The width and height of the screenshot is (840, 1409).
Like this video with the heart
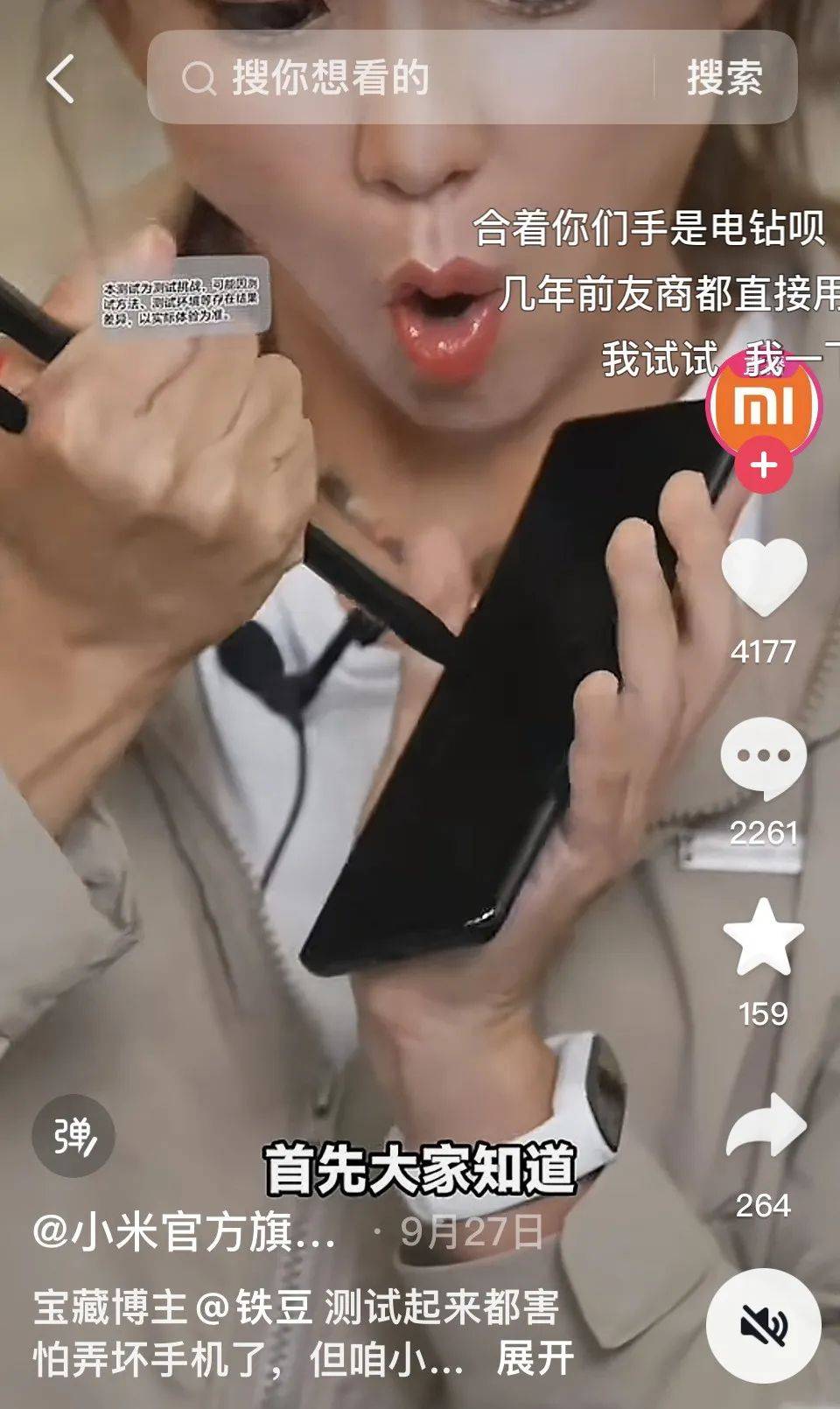click(764, 578)
